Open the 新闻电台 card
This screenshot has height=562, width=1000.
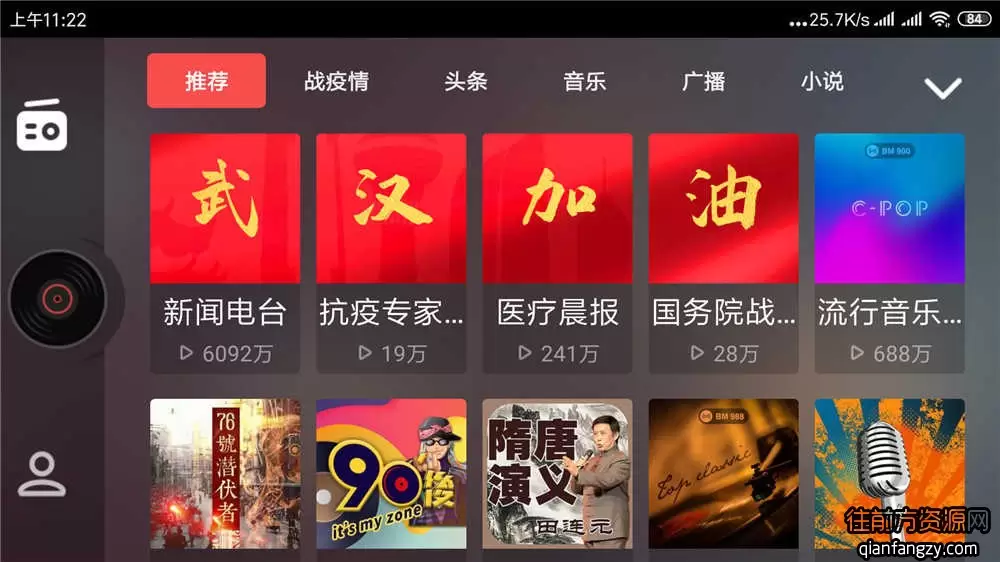click(x=225, y=252)
